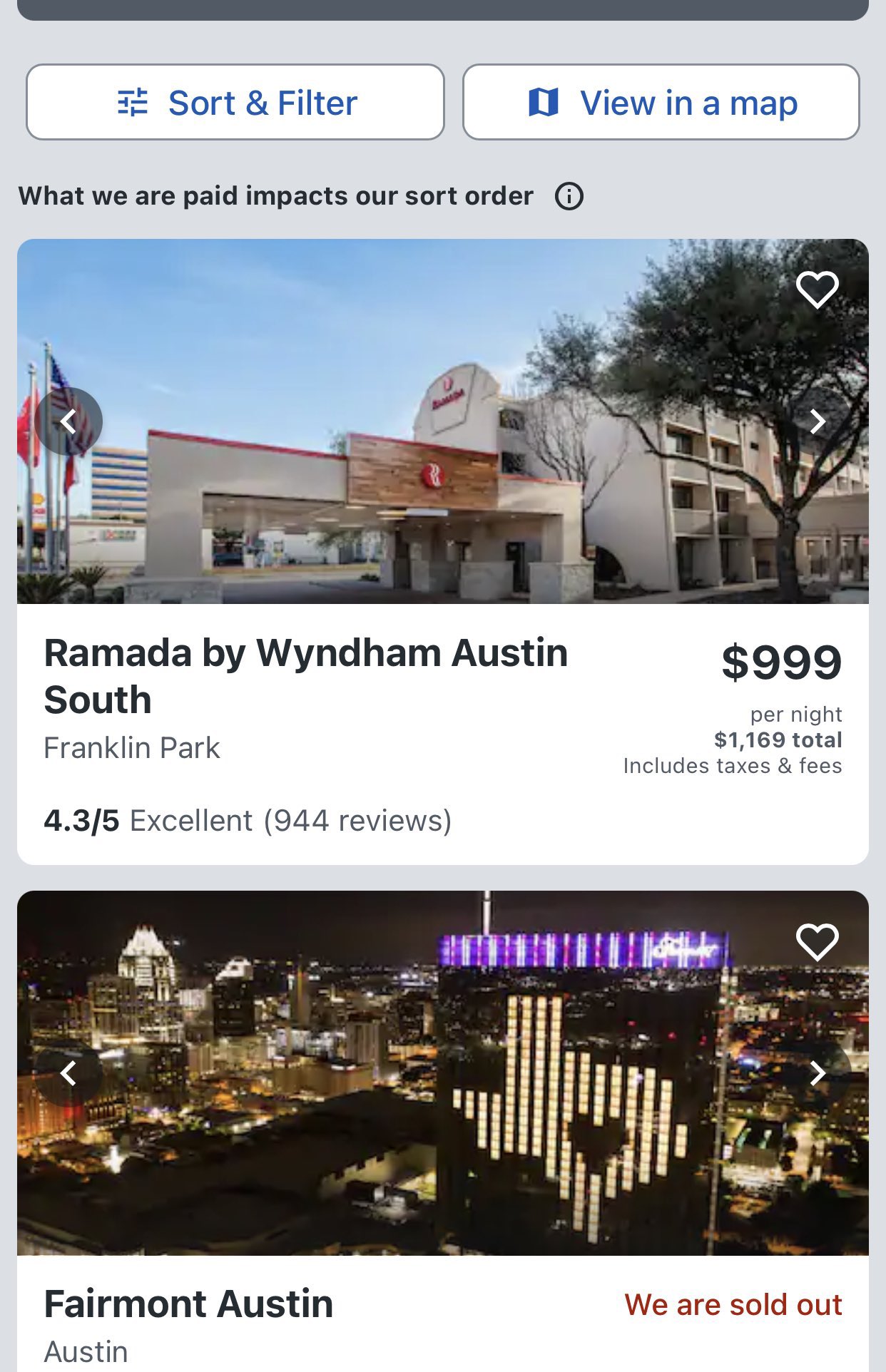Show next photo of Ramada hotel

[x=818, y=421]
